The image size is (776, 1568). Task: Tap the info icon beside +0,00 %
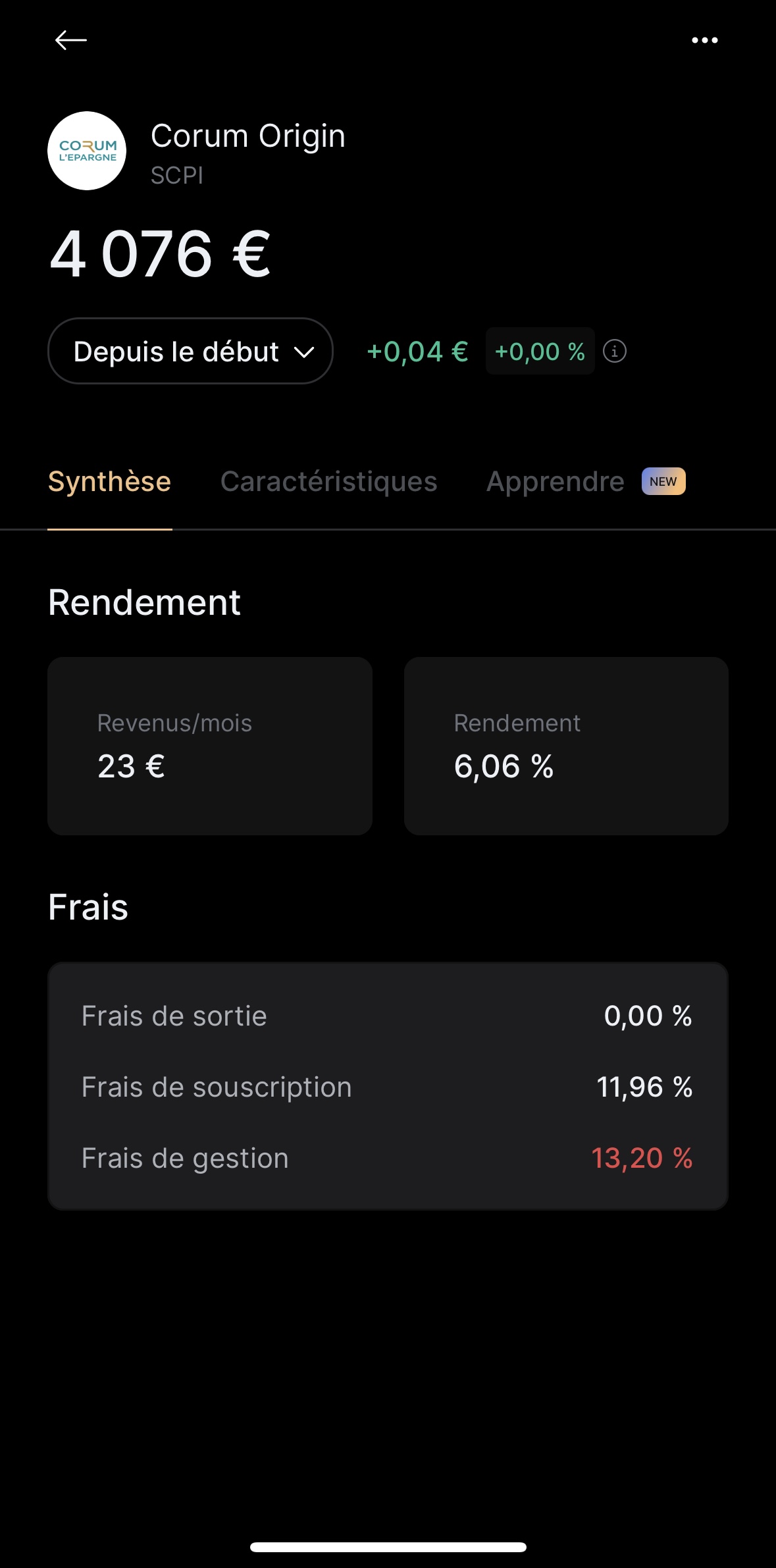615,351
